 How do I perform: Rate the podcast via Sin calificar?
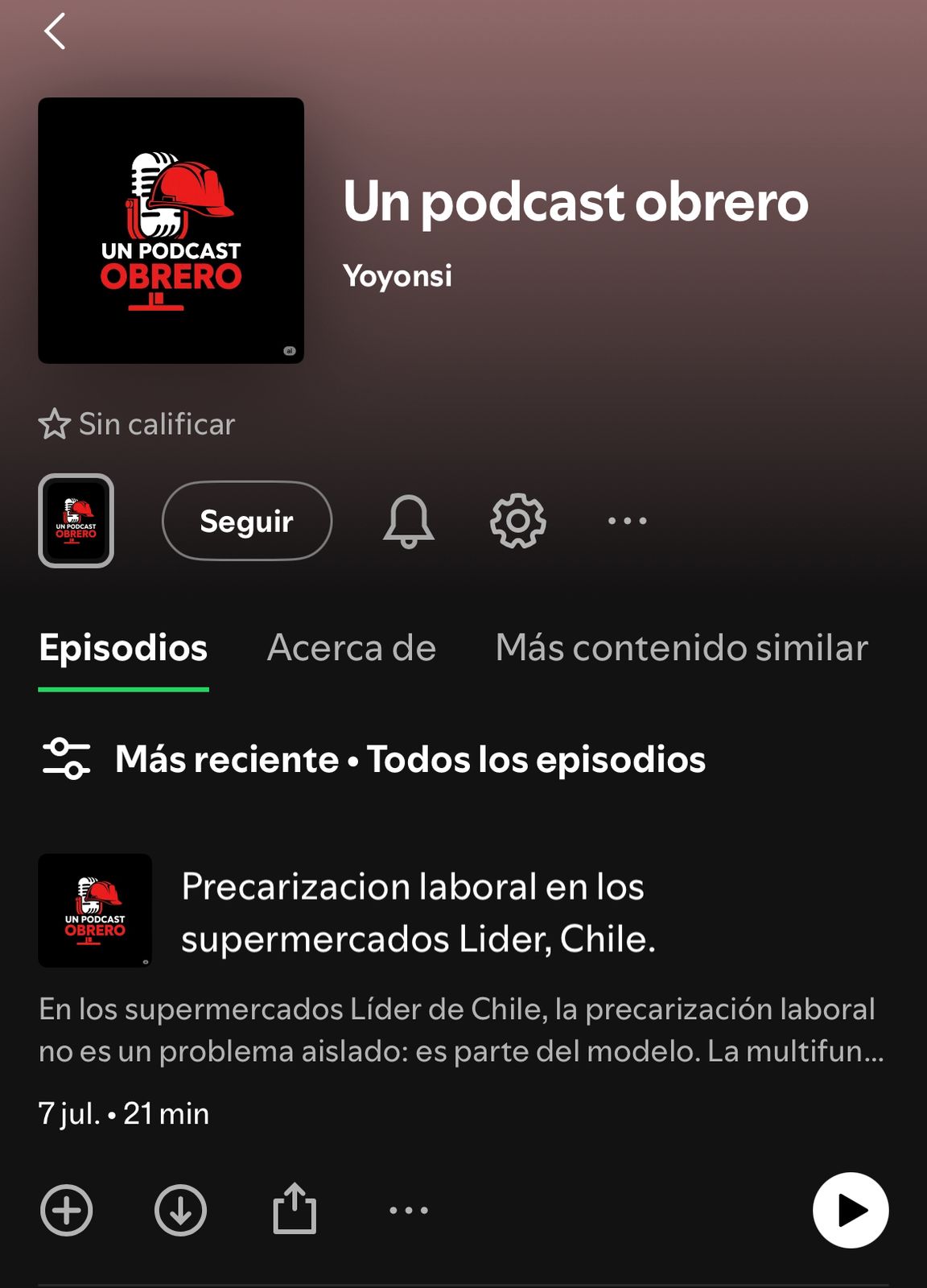[x=137, y=424]
